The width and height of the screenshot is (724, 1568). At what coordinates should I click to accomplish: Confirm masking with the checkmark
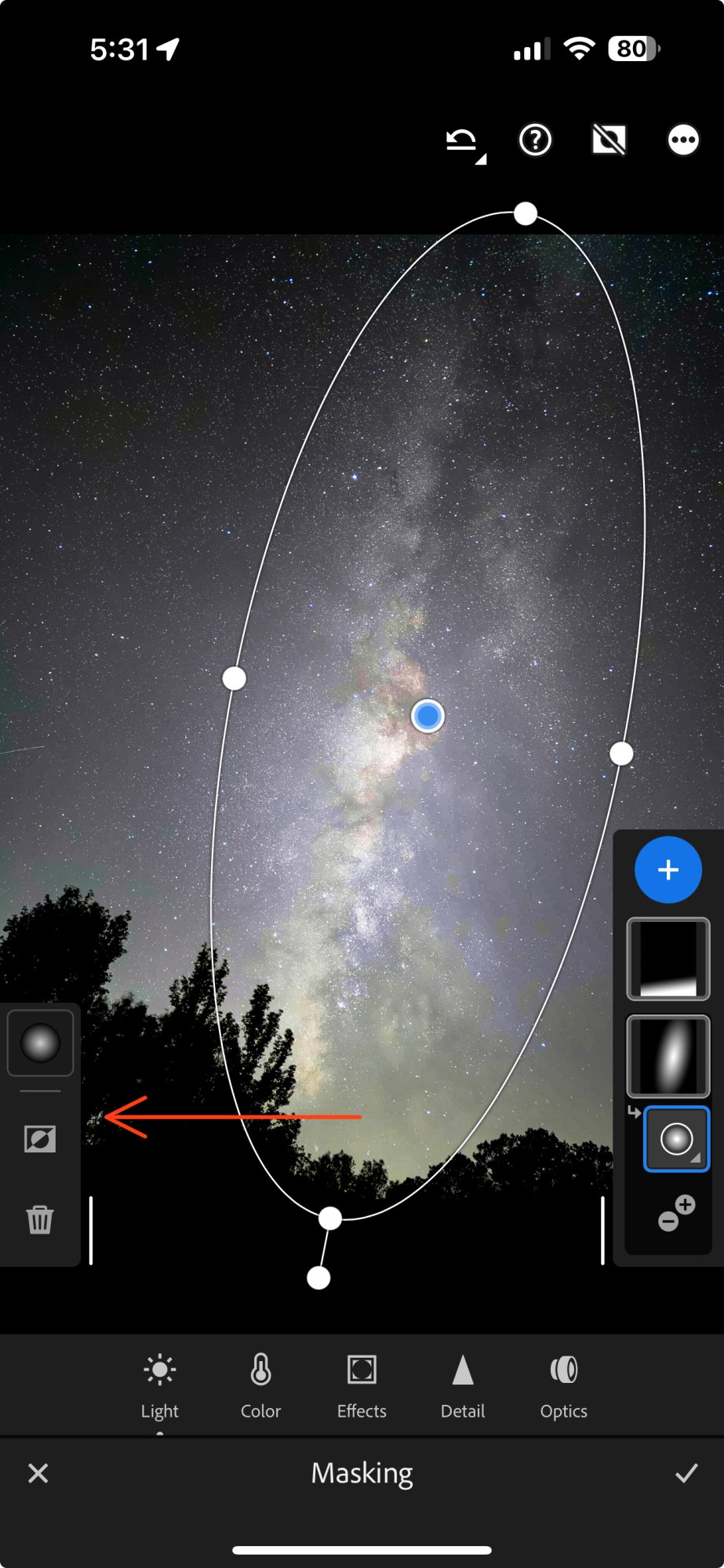[686, 1474]
